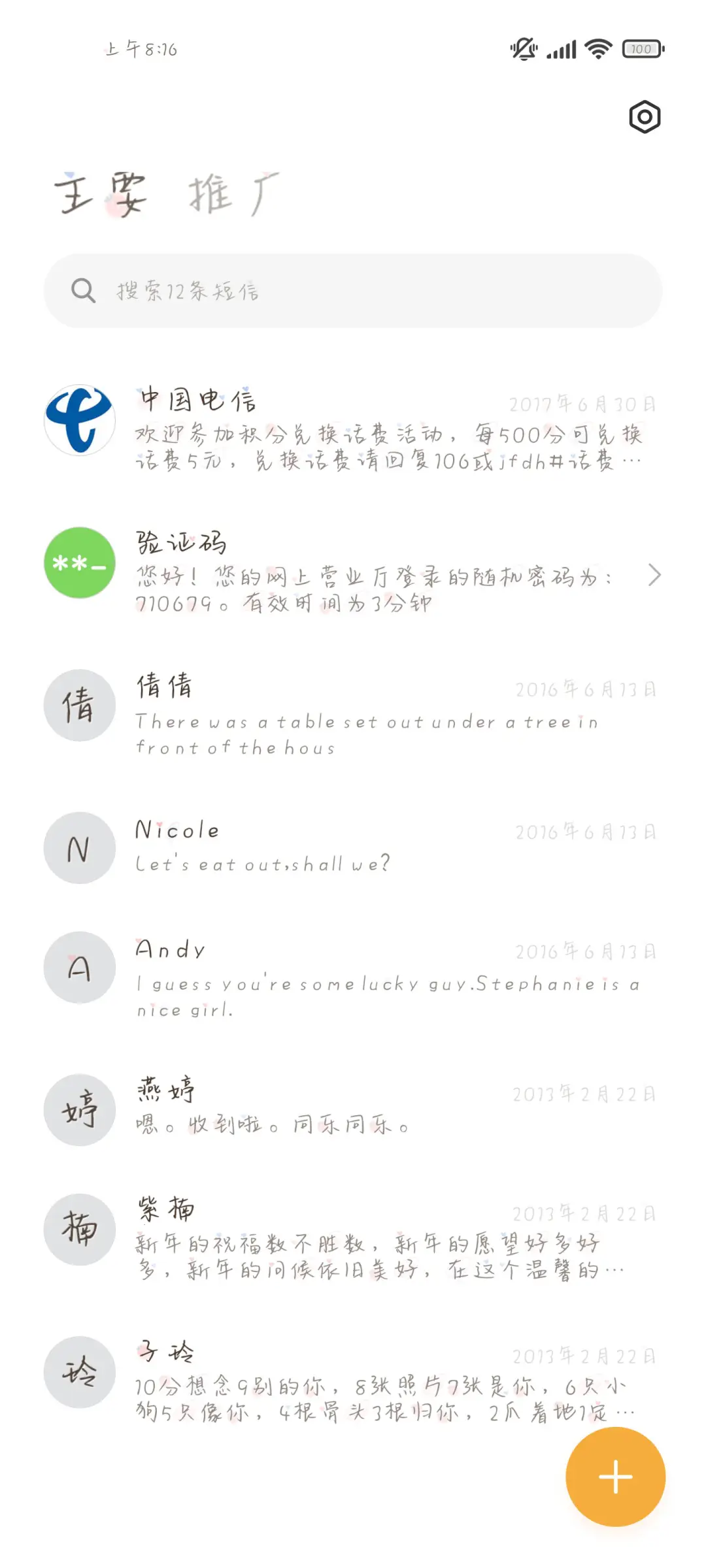The height and width of the screenshot is (1568, 706).
Task: Open the Messaging settings gear icon
Action: click(645, 118)
